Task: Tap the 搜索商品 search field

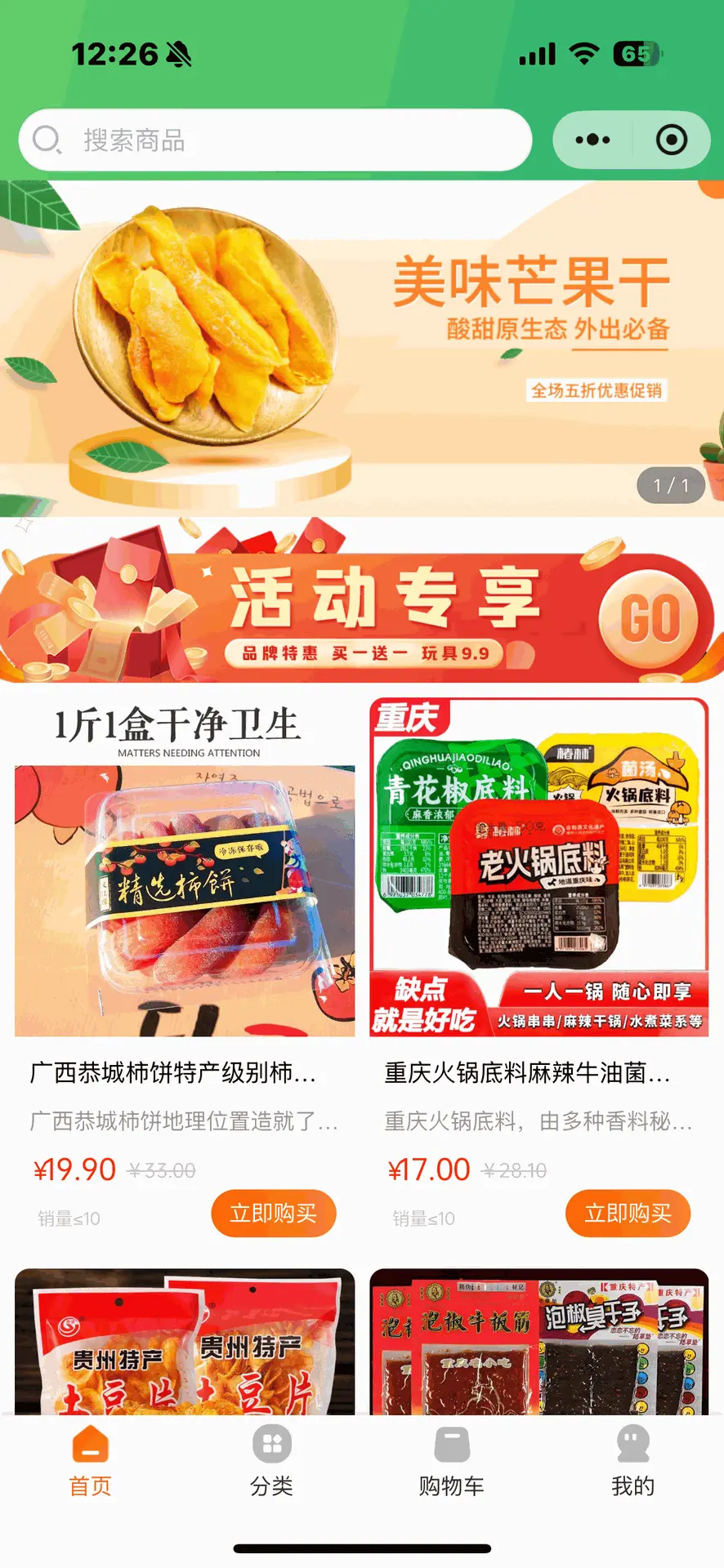Action: (275, 140)
